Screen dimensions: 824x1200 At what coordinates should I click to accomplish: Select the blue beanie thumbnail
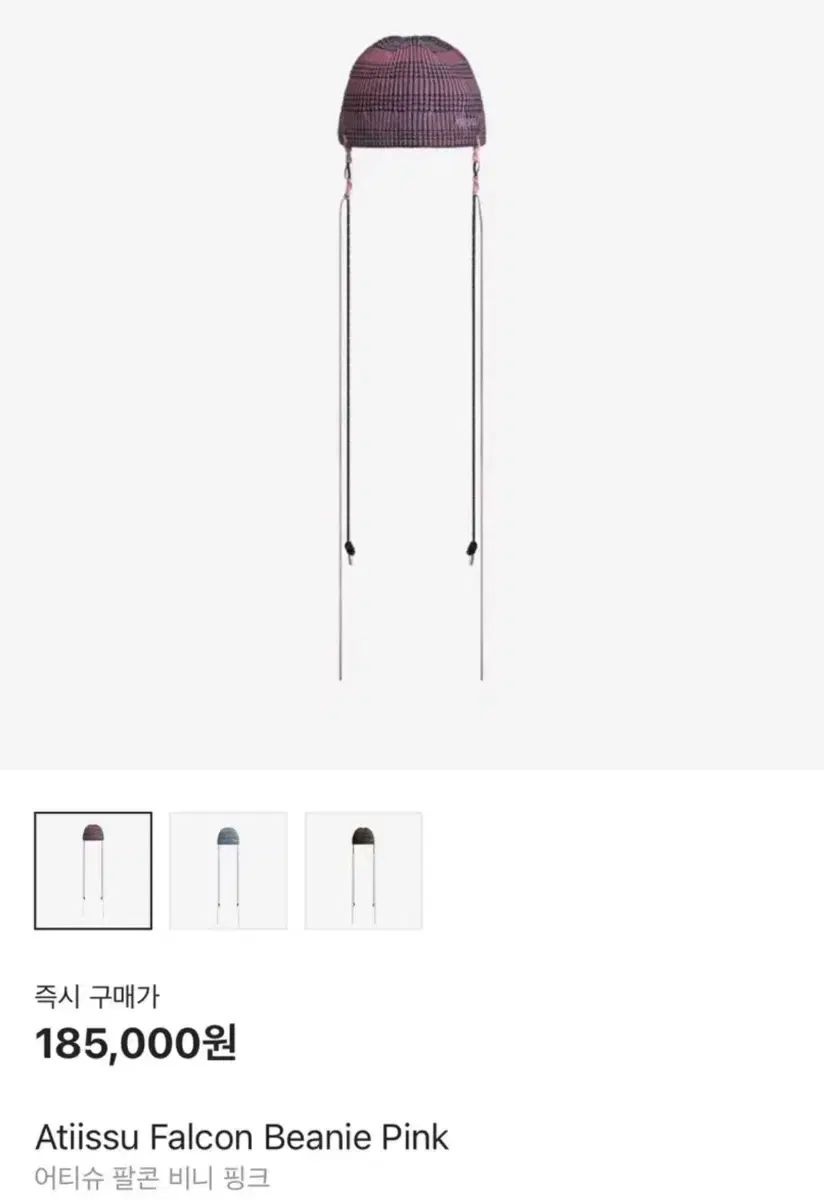tap(228, 870)
